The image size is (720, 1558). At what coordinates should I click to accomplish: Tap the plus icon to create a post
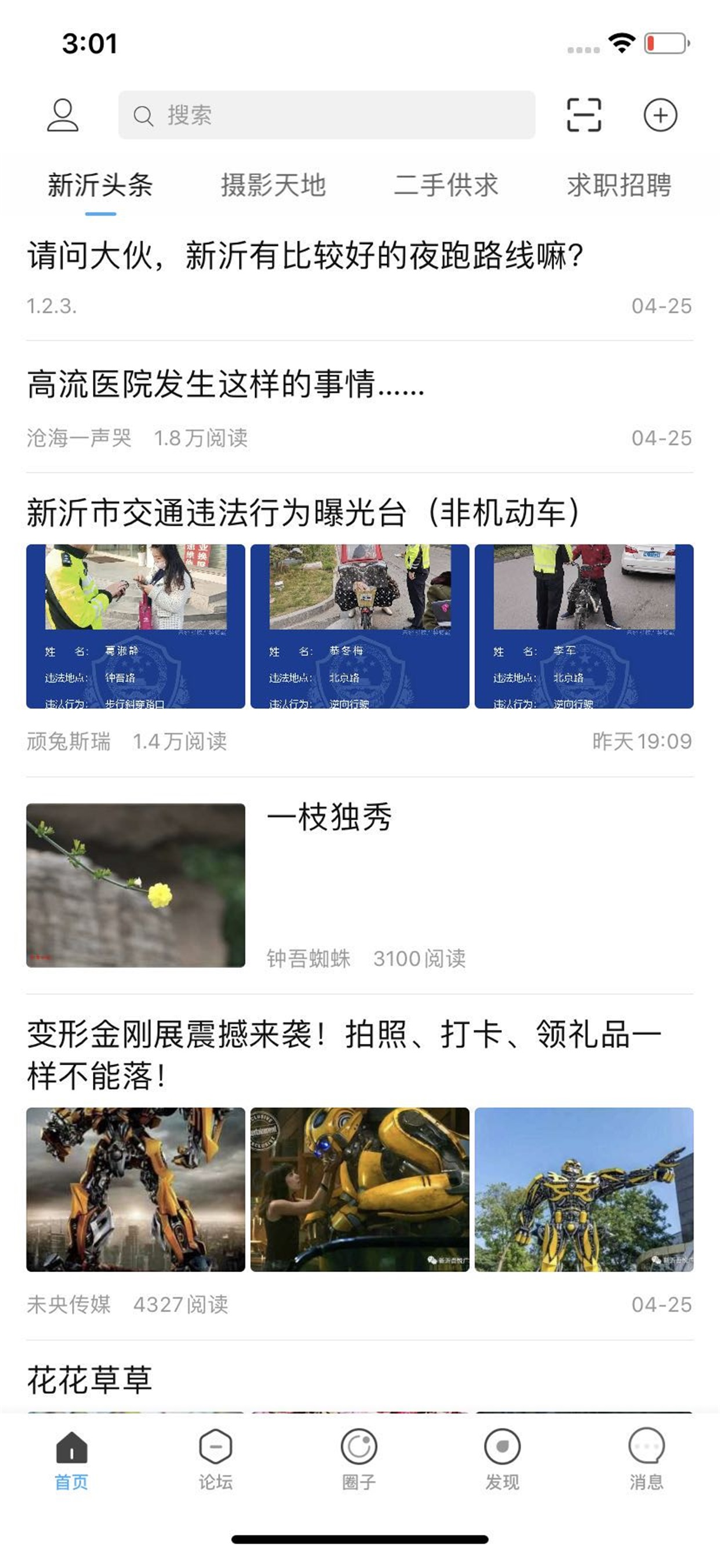point(660,114)
